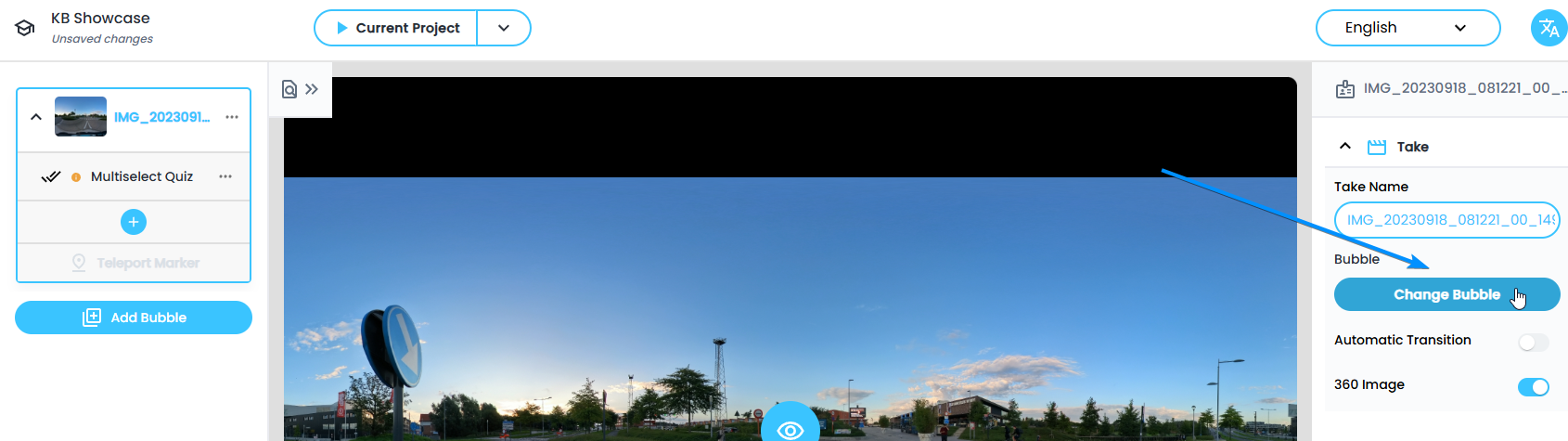Click the Change Bubble button

pyautogui.click(x=1446, y=294)
